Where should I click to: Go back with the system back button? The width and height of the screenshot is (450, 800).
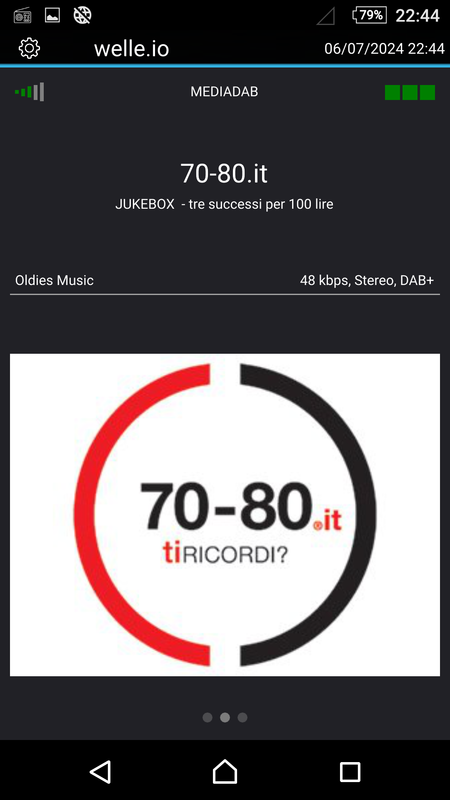(100, 771)
